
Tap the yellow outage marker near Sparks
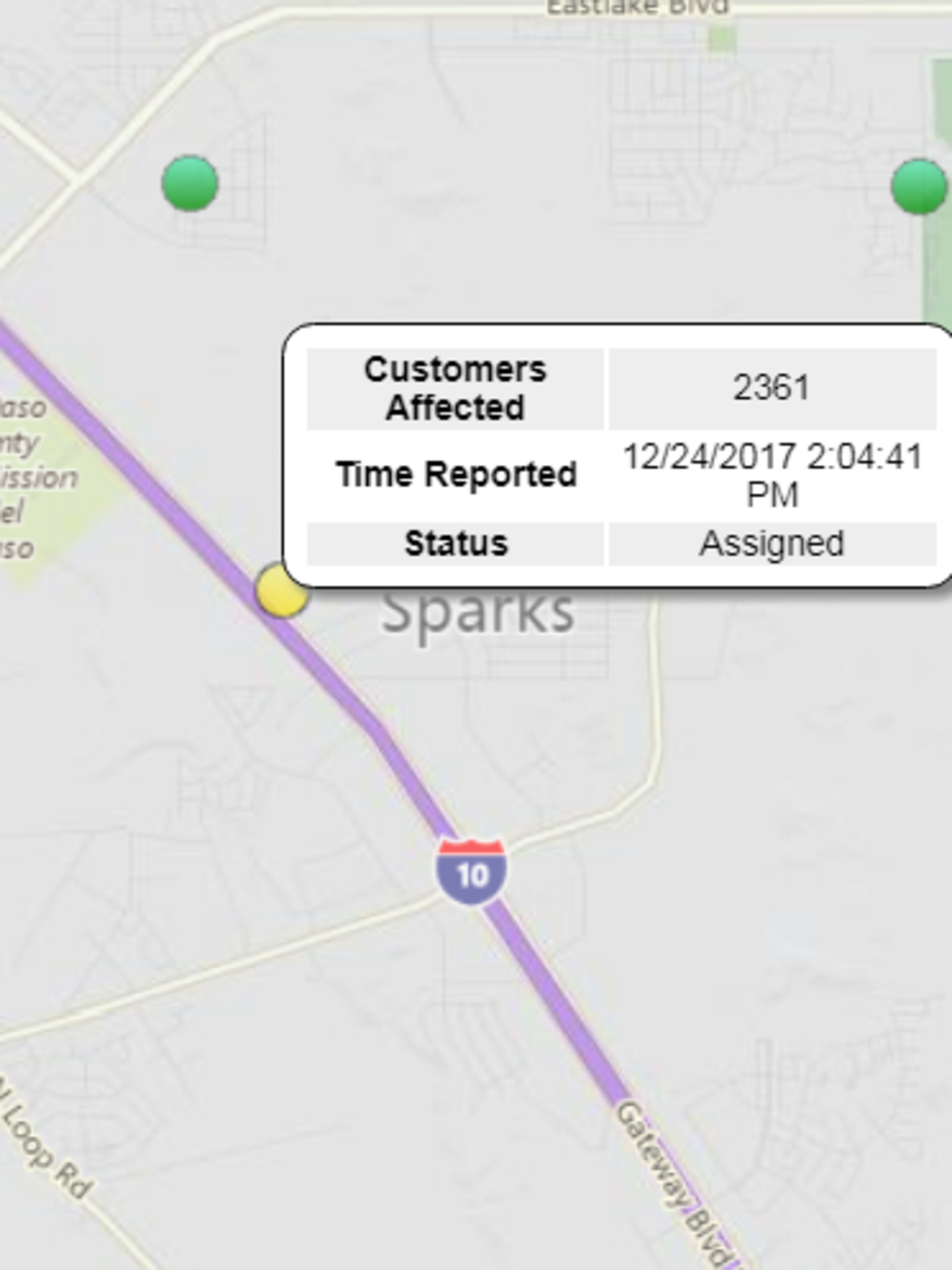click(280, 590)
